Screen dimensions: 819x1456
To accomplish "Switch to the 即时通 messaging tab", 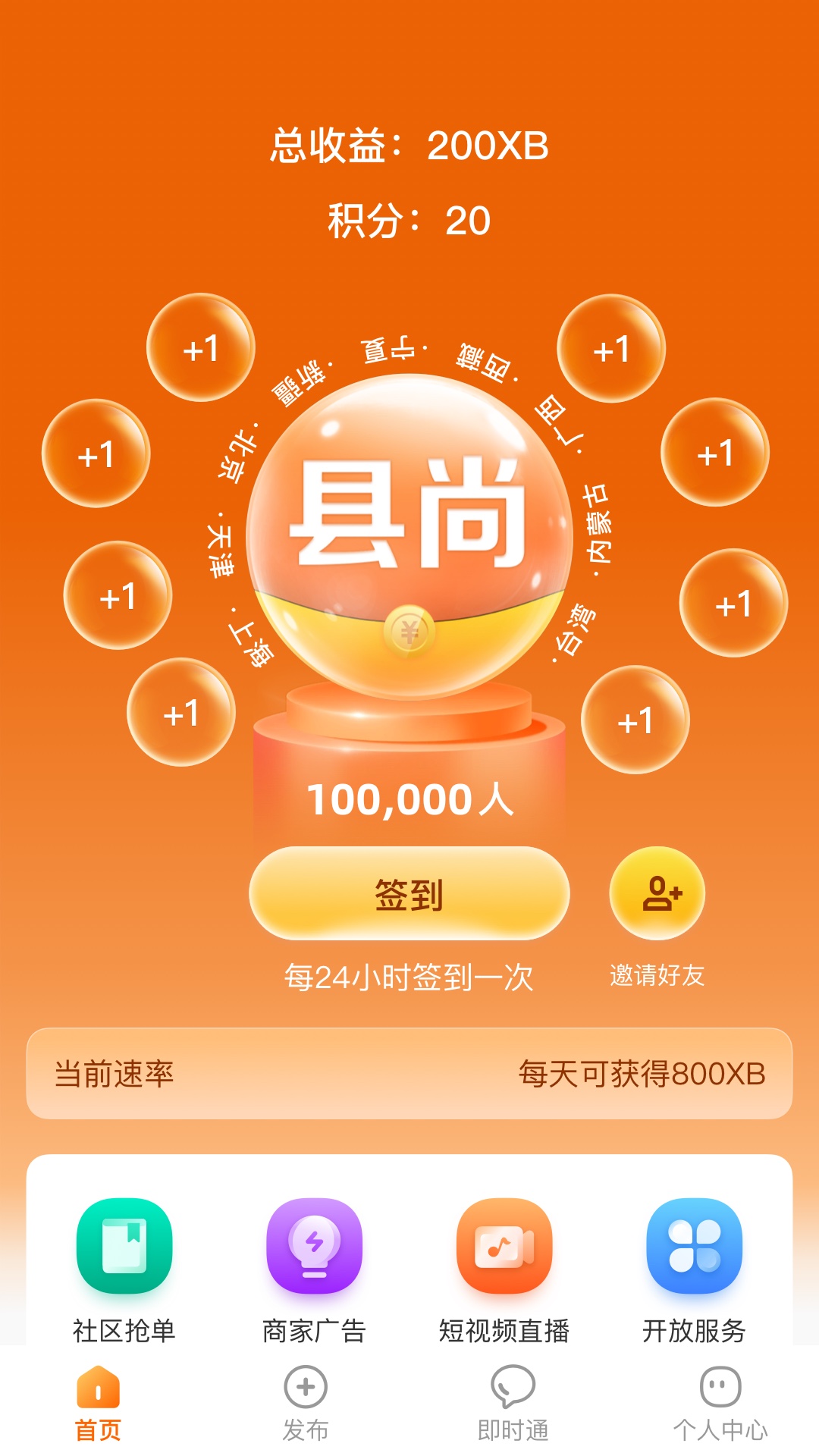I will pyautogui.click(x=513, y=1403).
